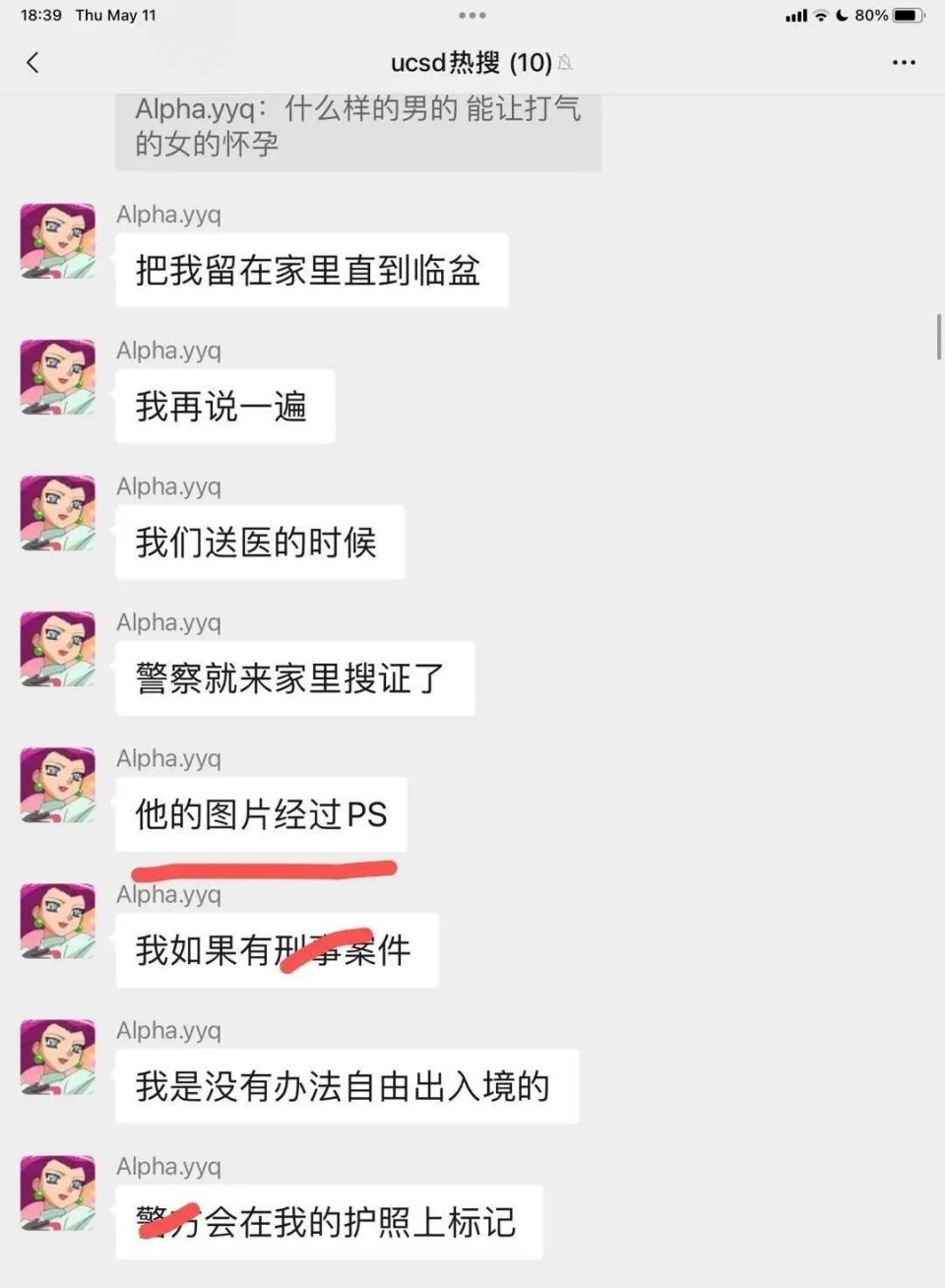The height and width of the screenshot is (1288, 945).
Task: Select the message bubble 我们送医的时候
Action: (x=259, y=543)
